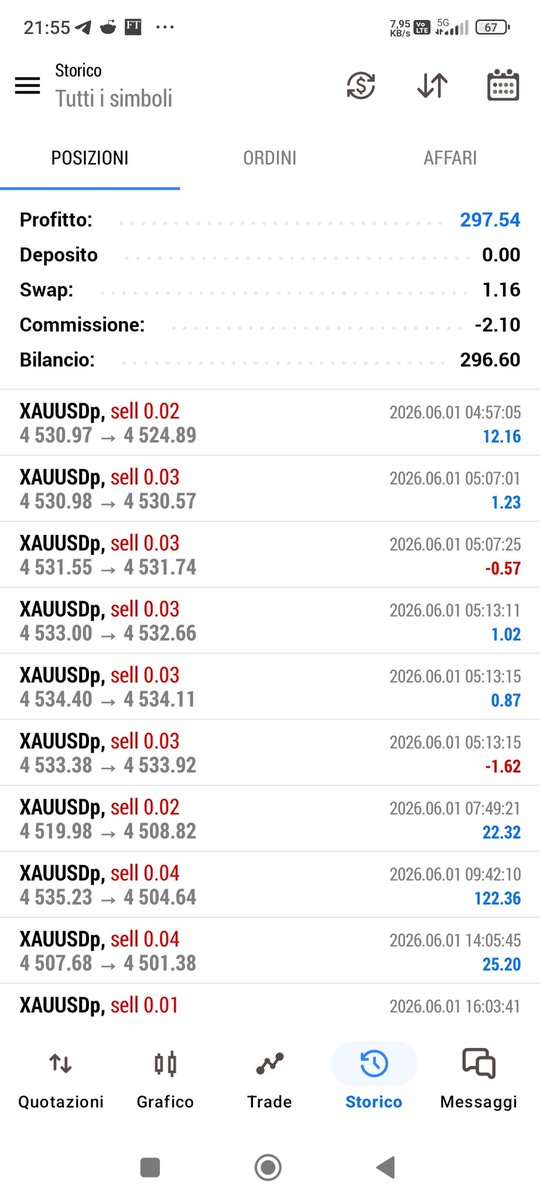Open the Messaggi section

pos(479,1078)
